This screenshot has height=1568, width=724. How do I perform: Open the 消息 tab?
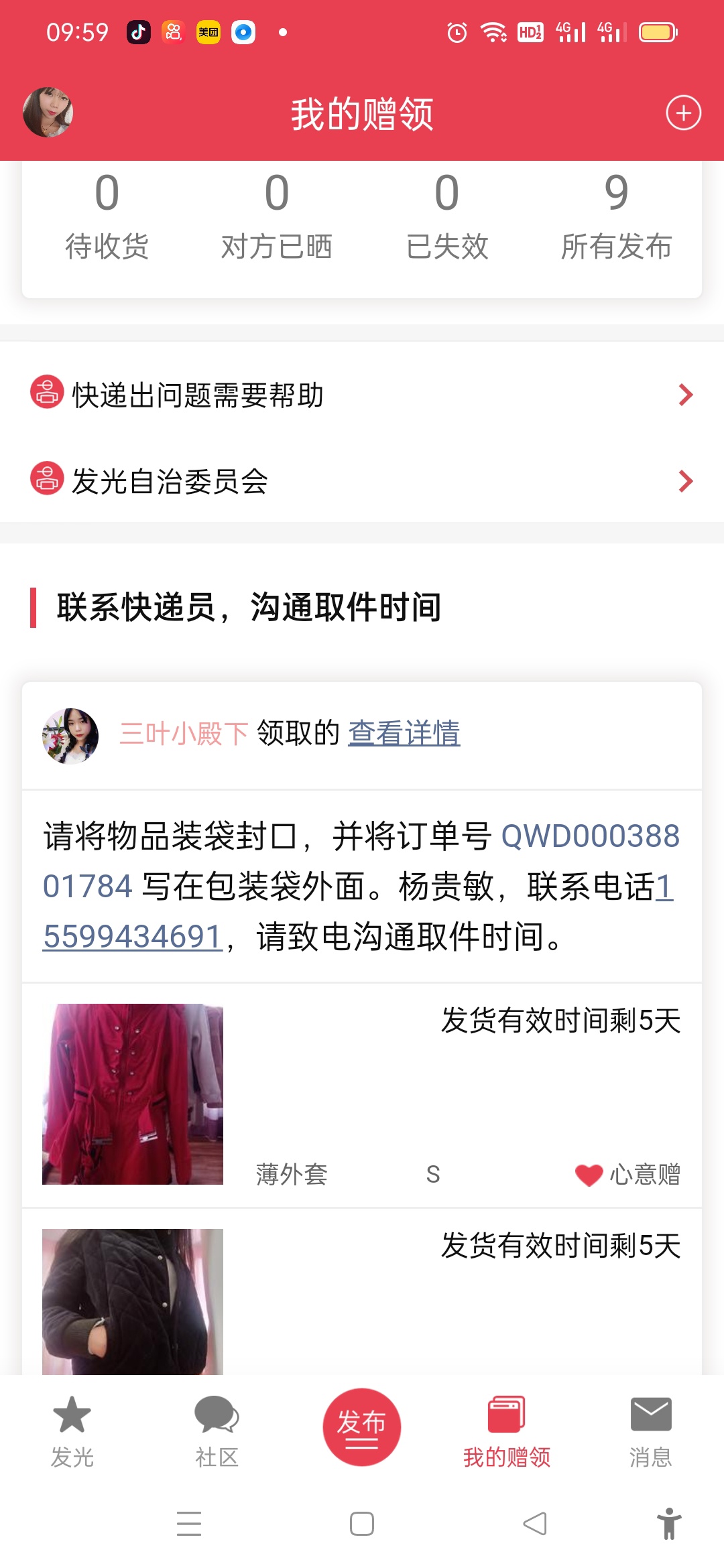650,1432
